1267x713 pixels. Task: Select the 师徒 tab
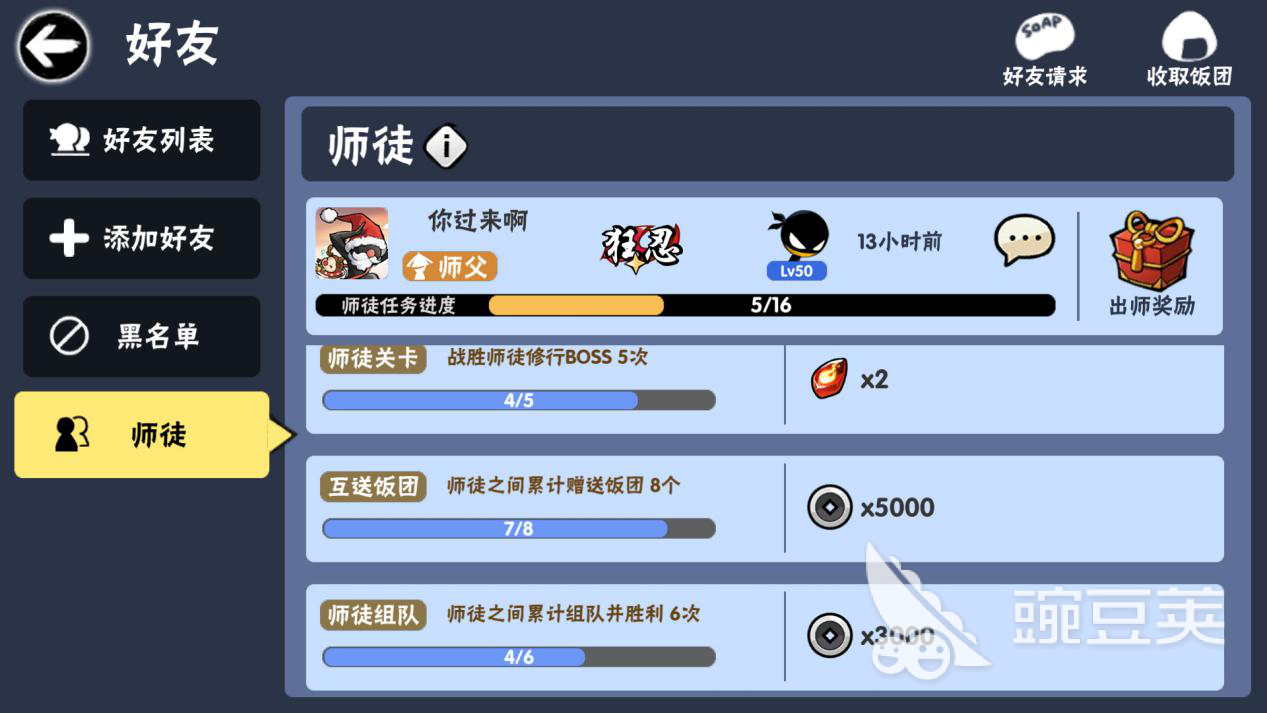tap(141, 435)
